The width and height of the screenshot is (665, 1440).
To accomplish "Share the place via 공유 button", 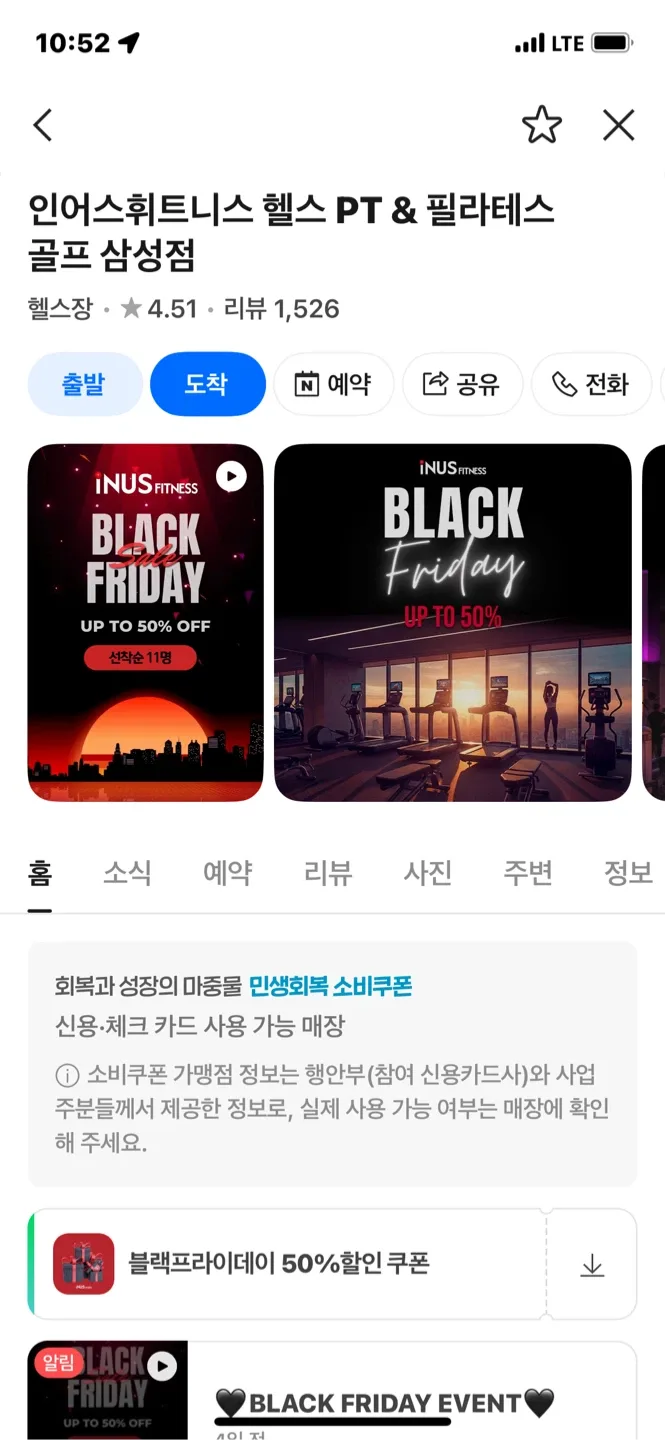I will point(462,384).
